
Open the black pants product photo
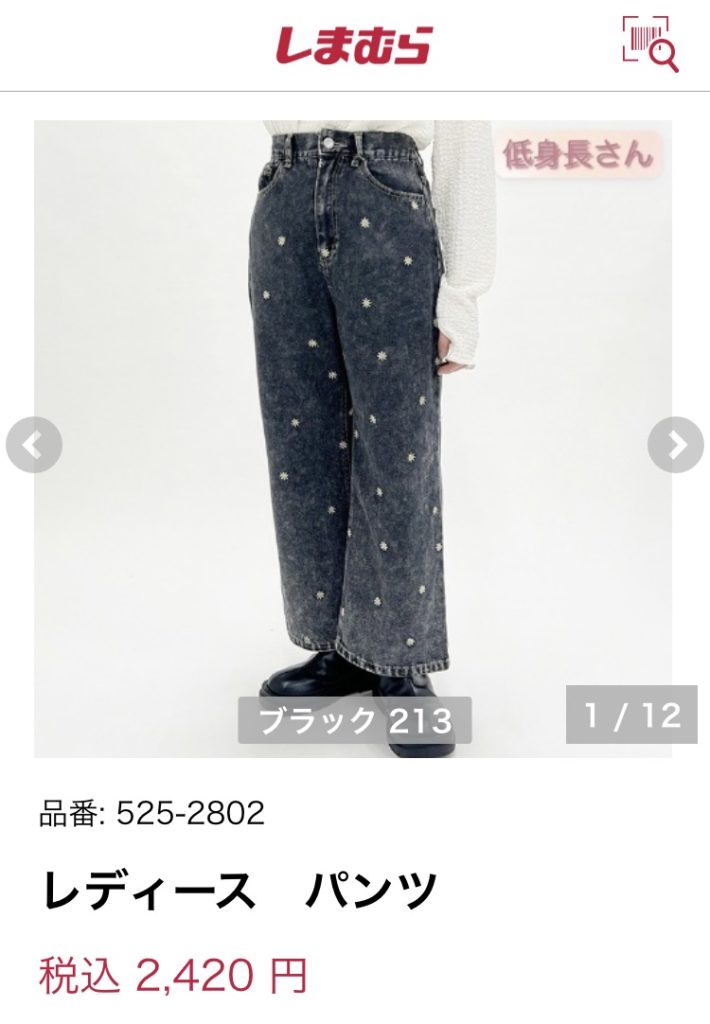click(x=353, y=420)
